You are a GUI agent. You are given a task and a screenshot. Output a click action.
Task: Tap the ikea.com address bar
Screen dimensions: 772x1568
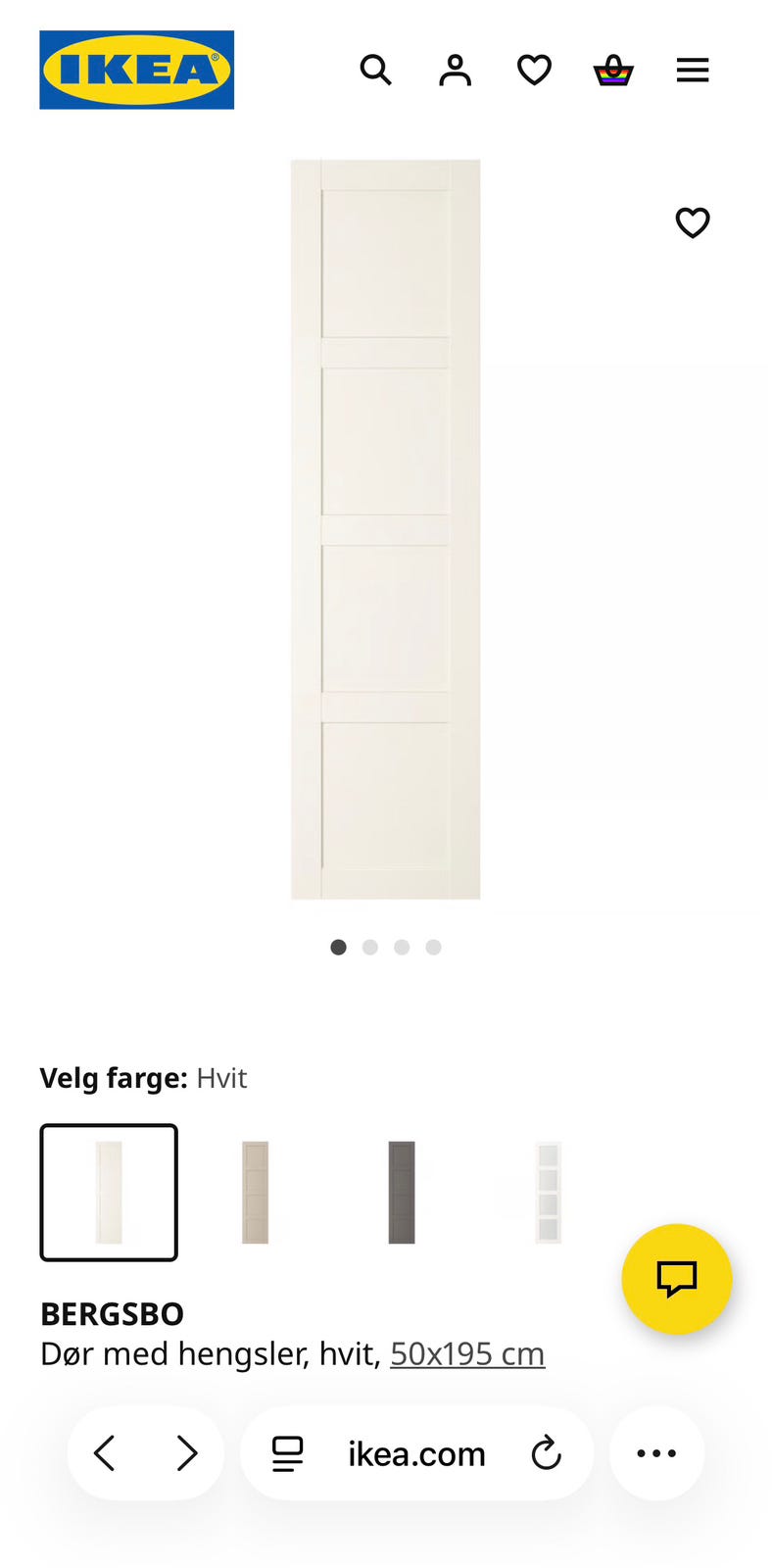coord(416,1453)
